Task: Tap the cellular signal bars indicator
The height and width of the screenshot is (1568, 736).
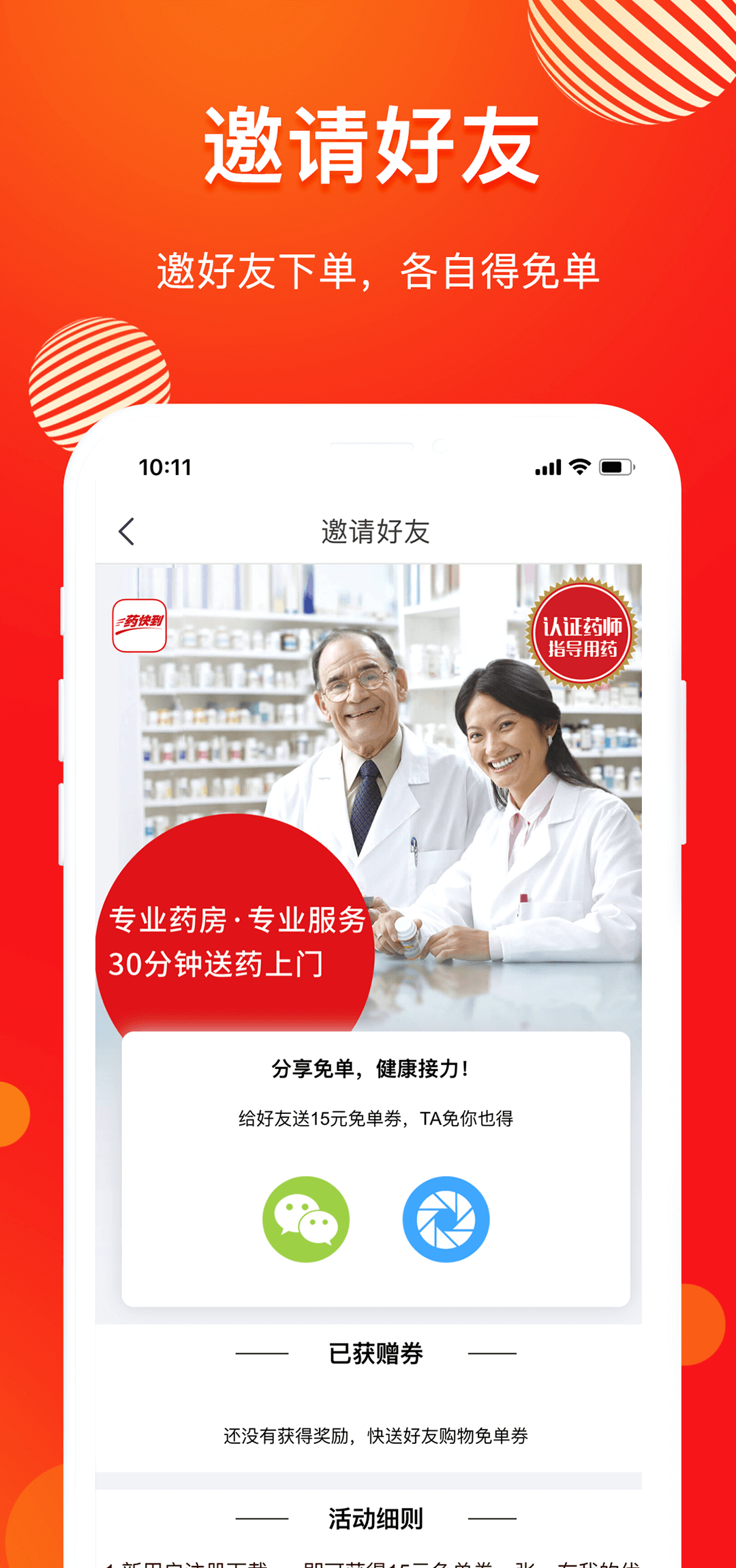Action: pyautogui.click(x=547, y=468)
